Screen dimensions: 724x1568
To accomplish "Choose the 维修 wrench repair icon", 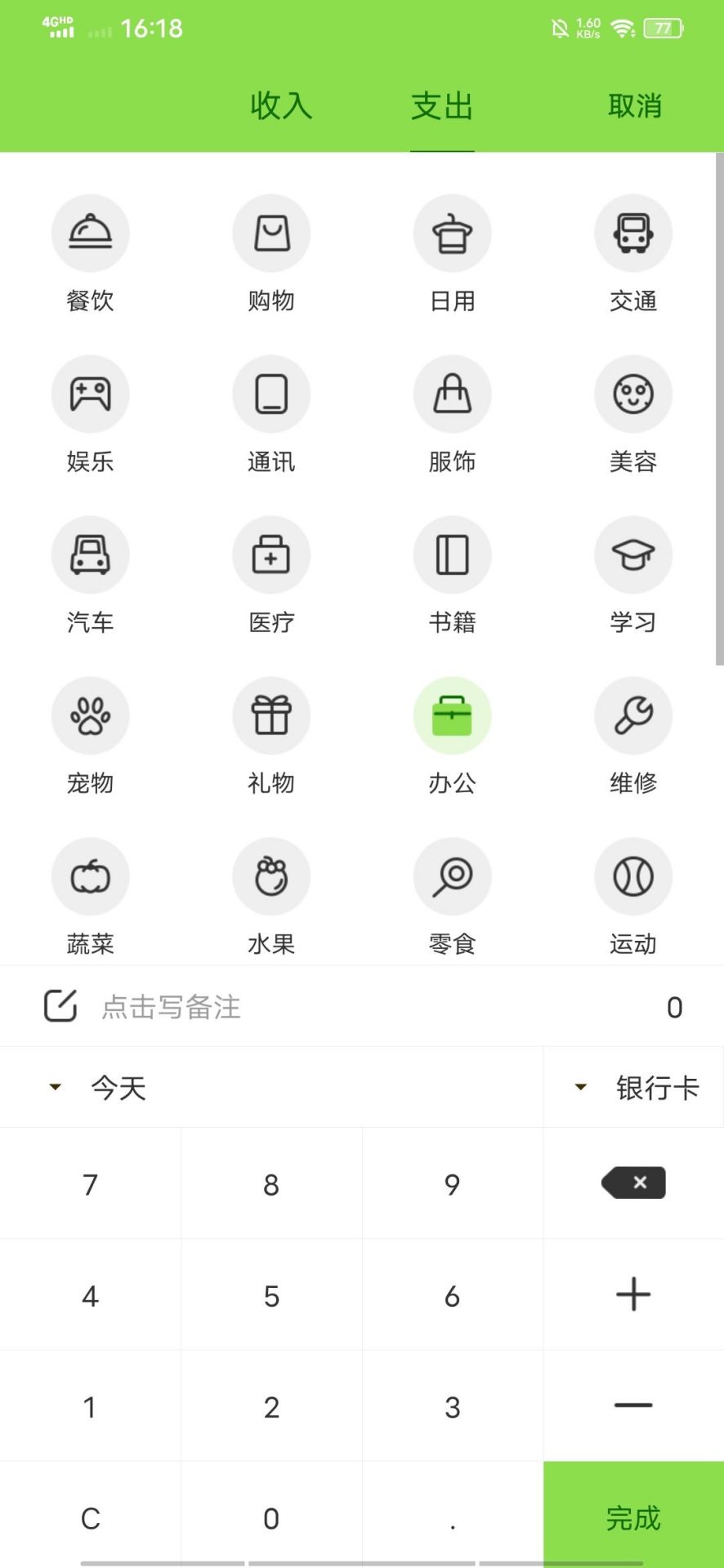I will coord(633,715).
